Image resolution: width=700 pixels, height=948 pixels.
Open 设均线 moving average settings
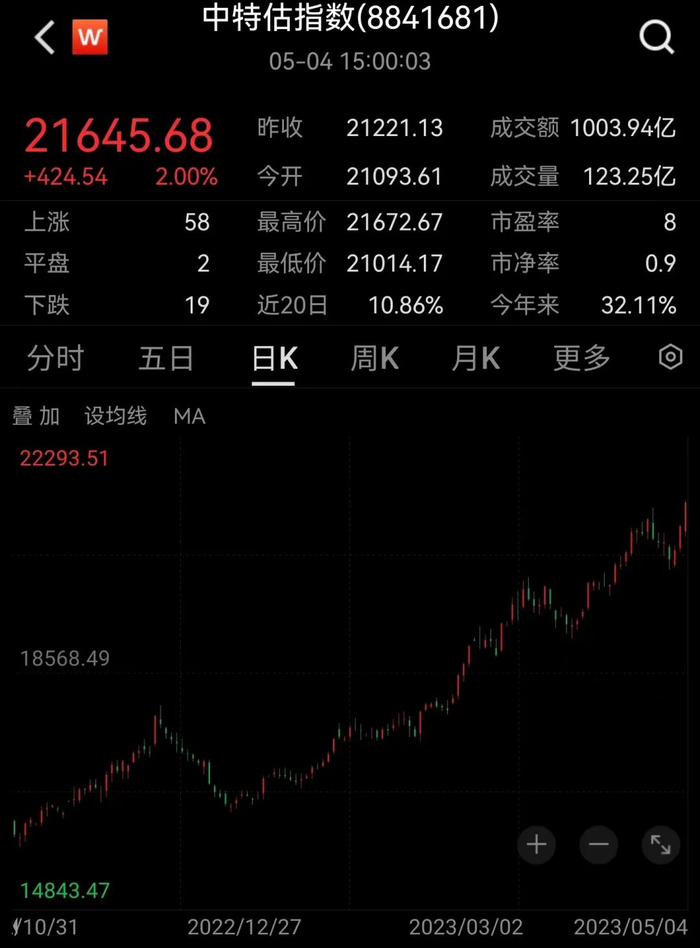tap(115, 416)
